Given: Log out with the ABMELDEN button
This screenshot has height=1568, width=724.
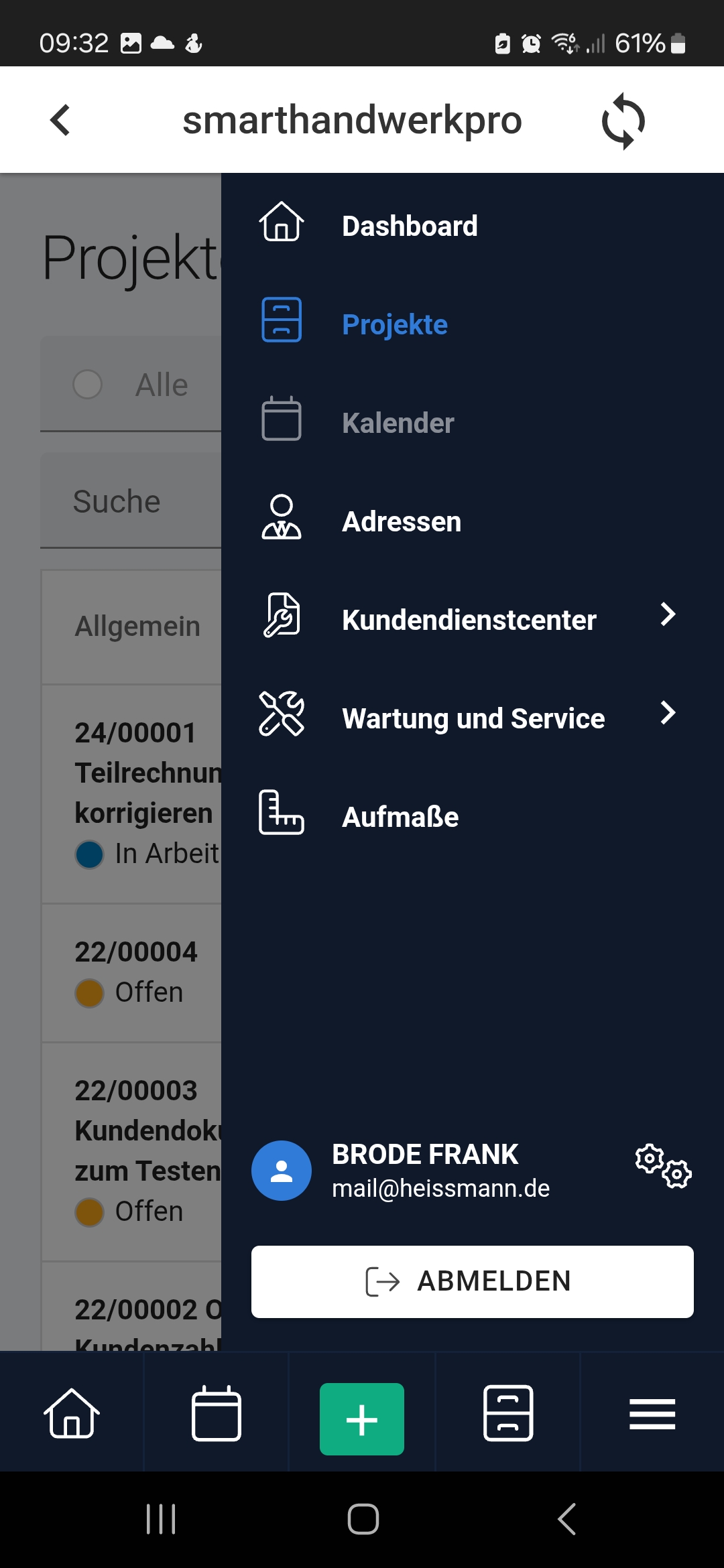Looking at the screenshot, I should pyautogui.click(x=473, y=1282).
